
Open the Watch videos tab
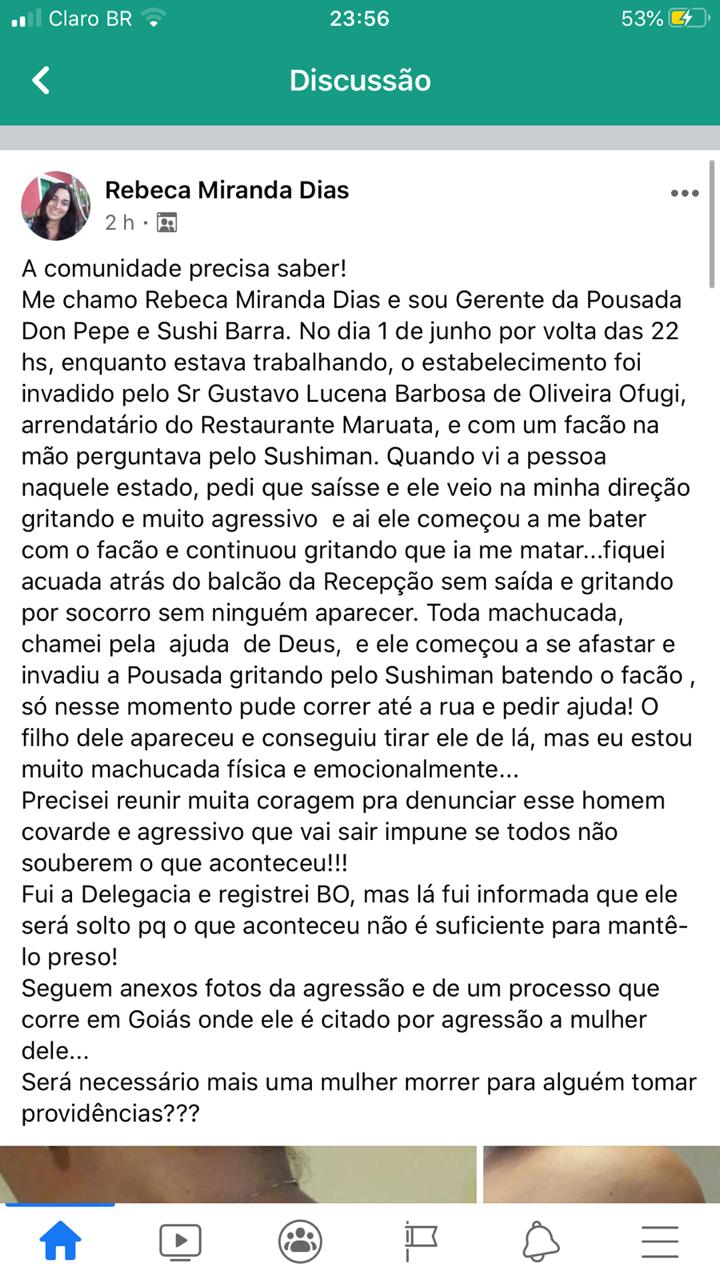click(x=180, y=1241)
